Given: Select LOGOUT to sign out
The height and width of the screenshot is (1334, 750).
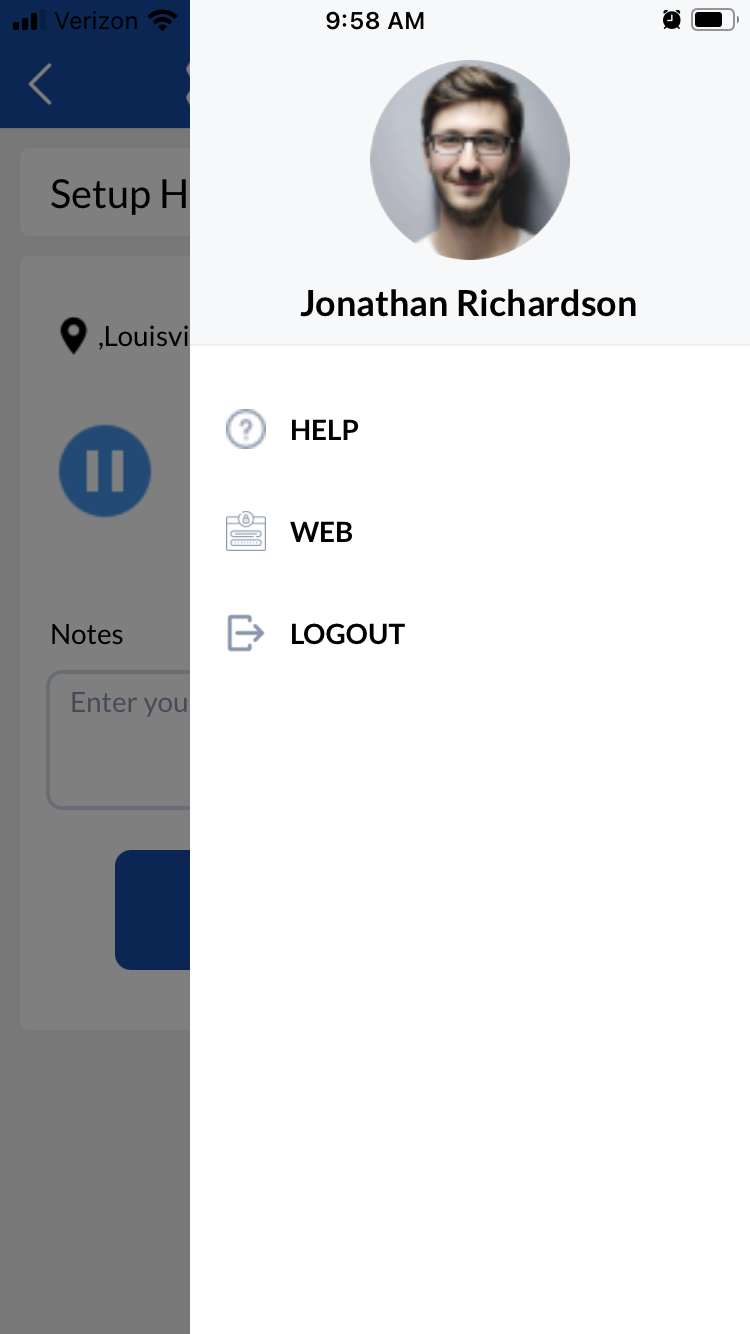Looking at the screenshot, I should click(x=470, y=634).
